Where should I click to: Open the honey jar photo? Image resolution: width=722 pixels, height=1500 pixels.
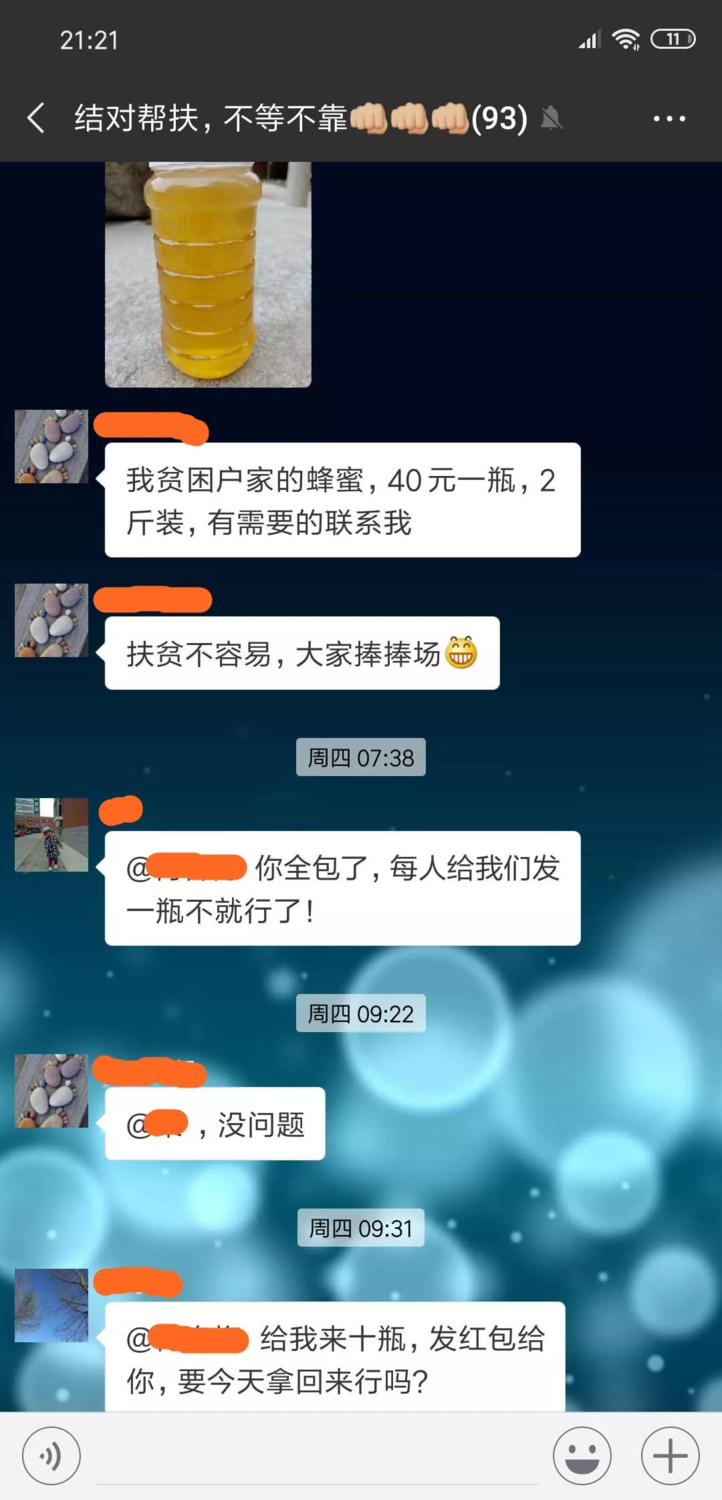click(x=208, y=274)
